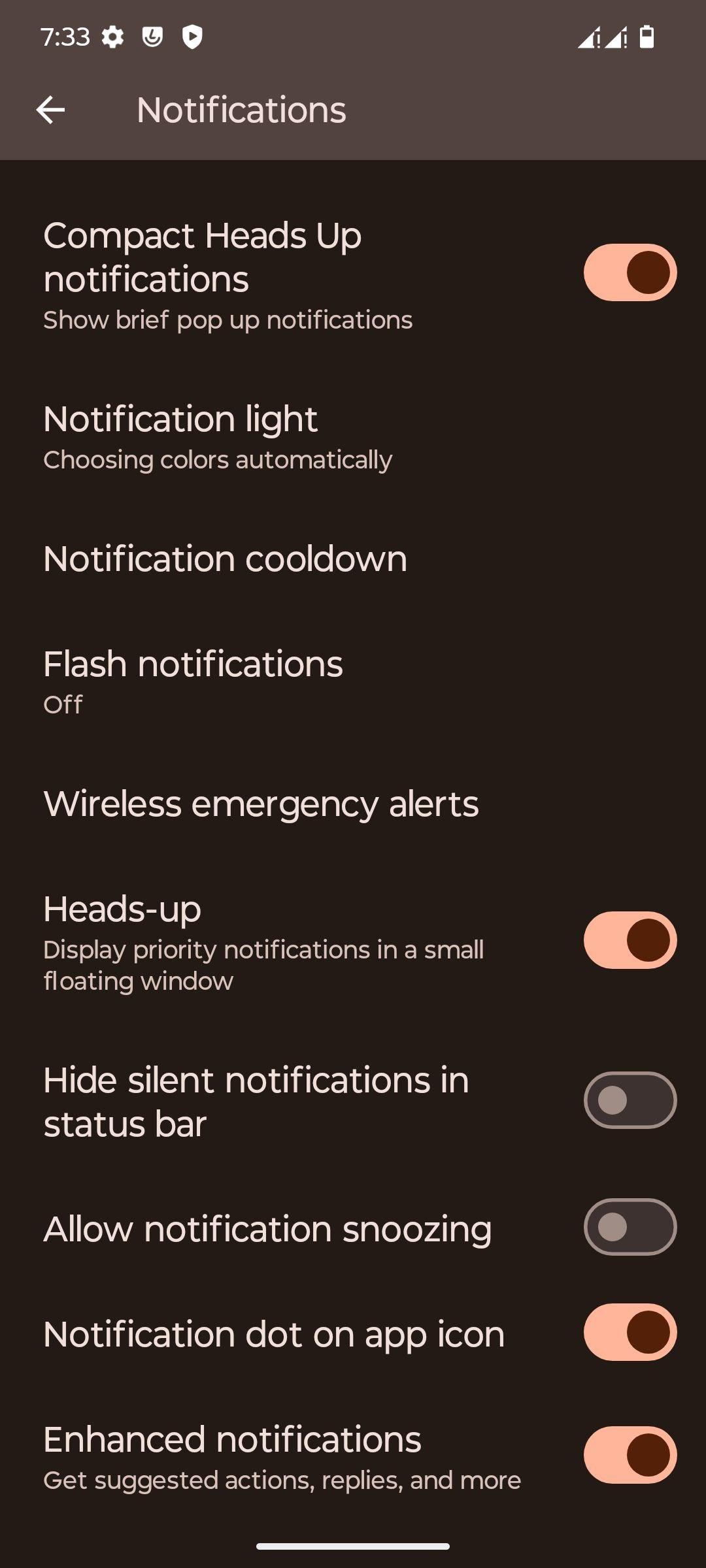Open Notification cooldown
The image size is (706, 1568).
click(x=353, y=559)
